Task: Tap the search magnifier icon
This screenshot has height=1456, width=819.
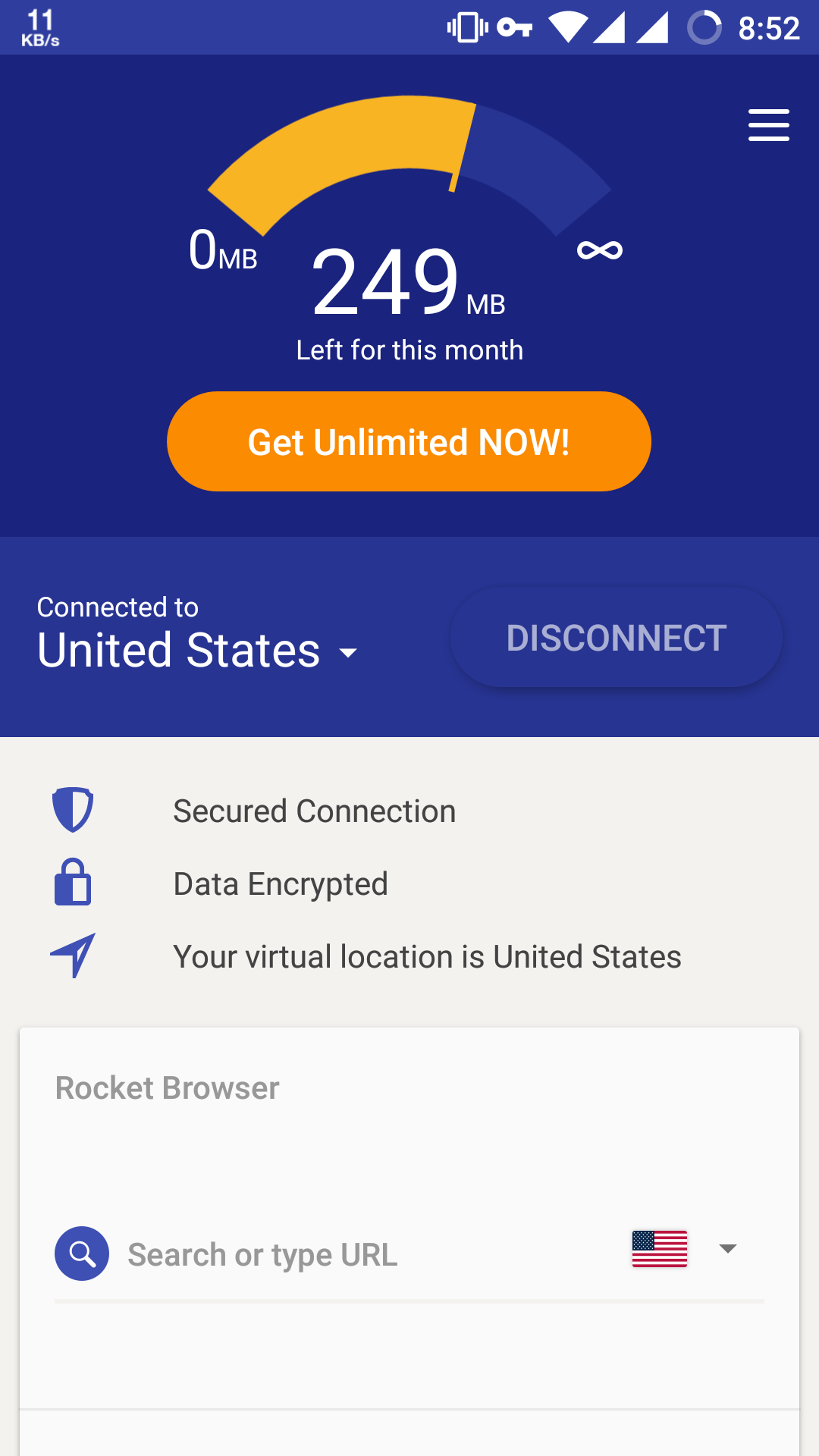Action: 82,1254
